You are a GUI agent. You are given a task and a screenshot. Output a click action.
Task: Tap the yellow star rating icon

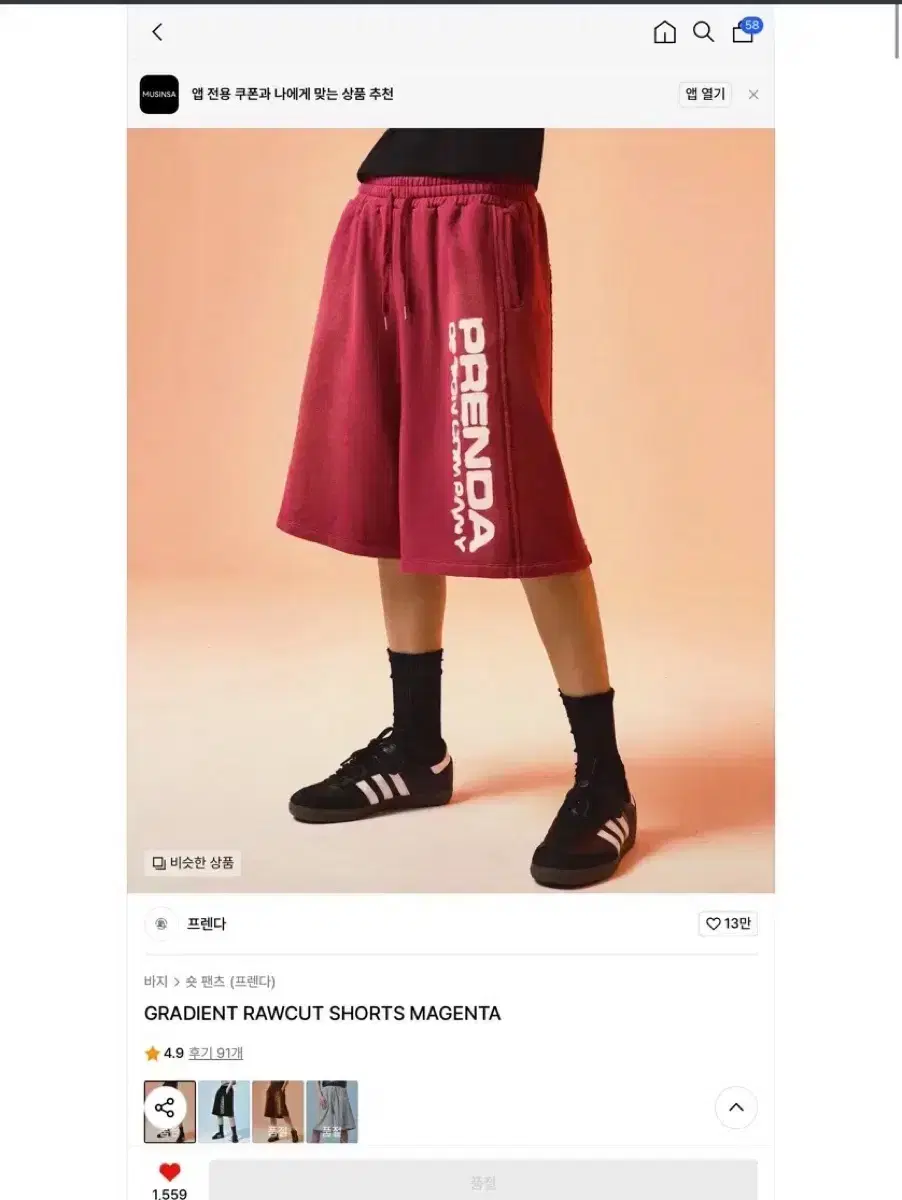pyautogui.click(x=151, y=1052)
